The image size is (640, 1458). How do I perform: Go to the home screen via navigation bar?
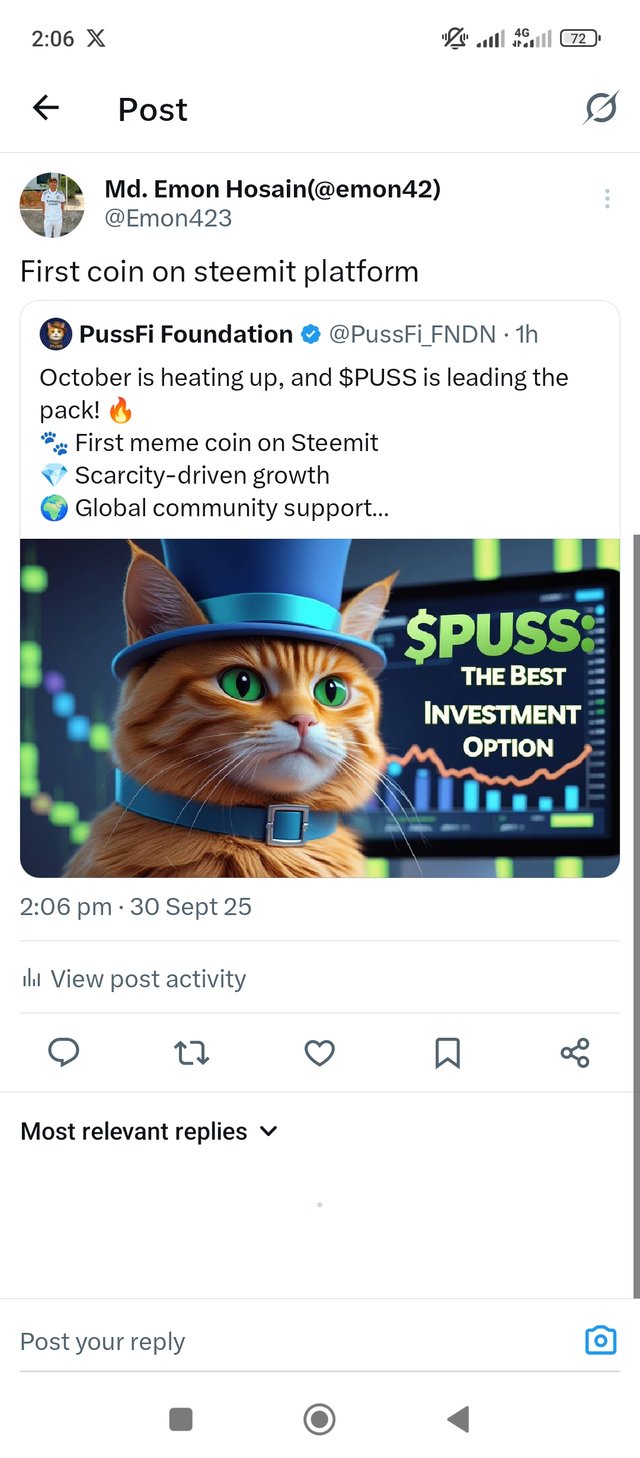click(x=319, y=1419)
